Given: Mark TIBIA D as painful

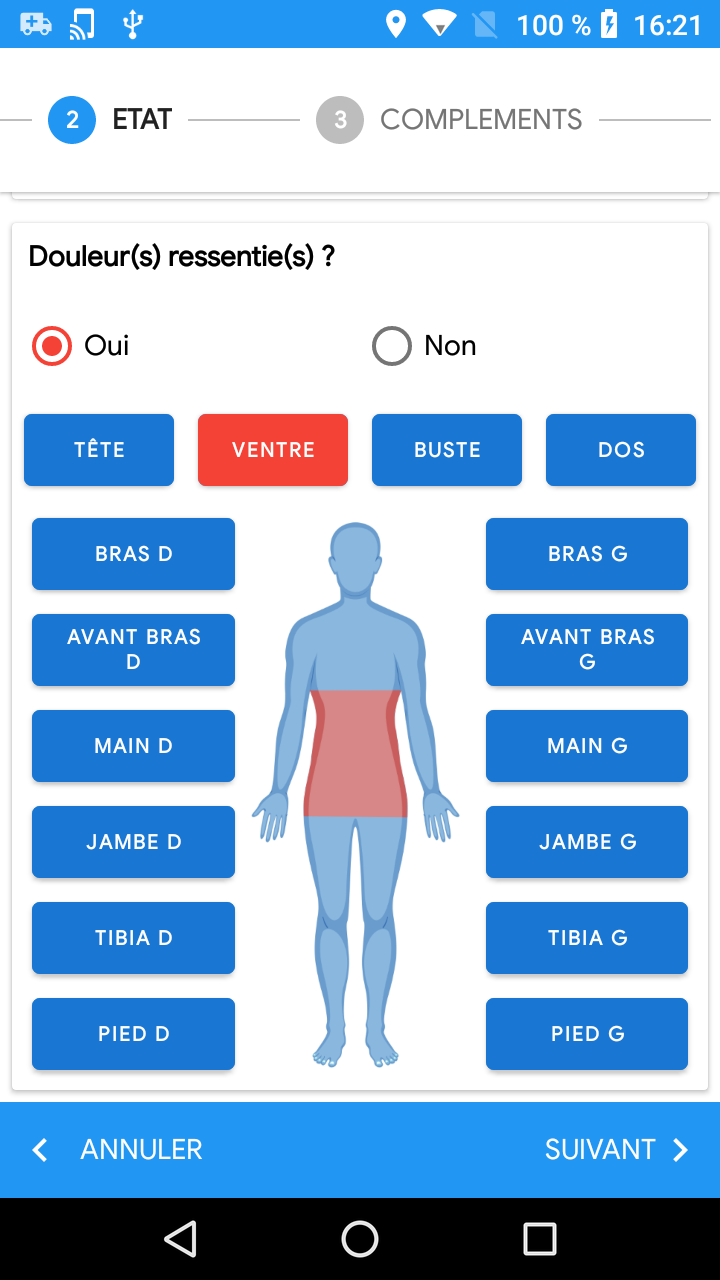Looking at the screenshot, I should click(133, 938).
